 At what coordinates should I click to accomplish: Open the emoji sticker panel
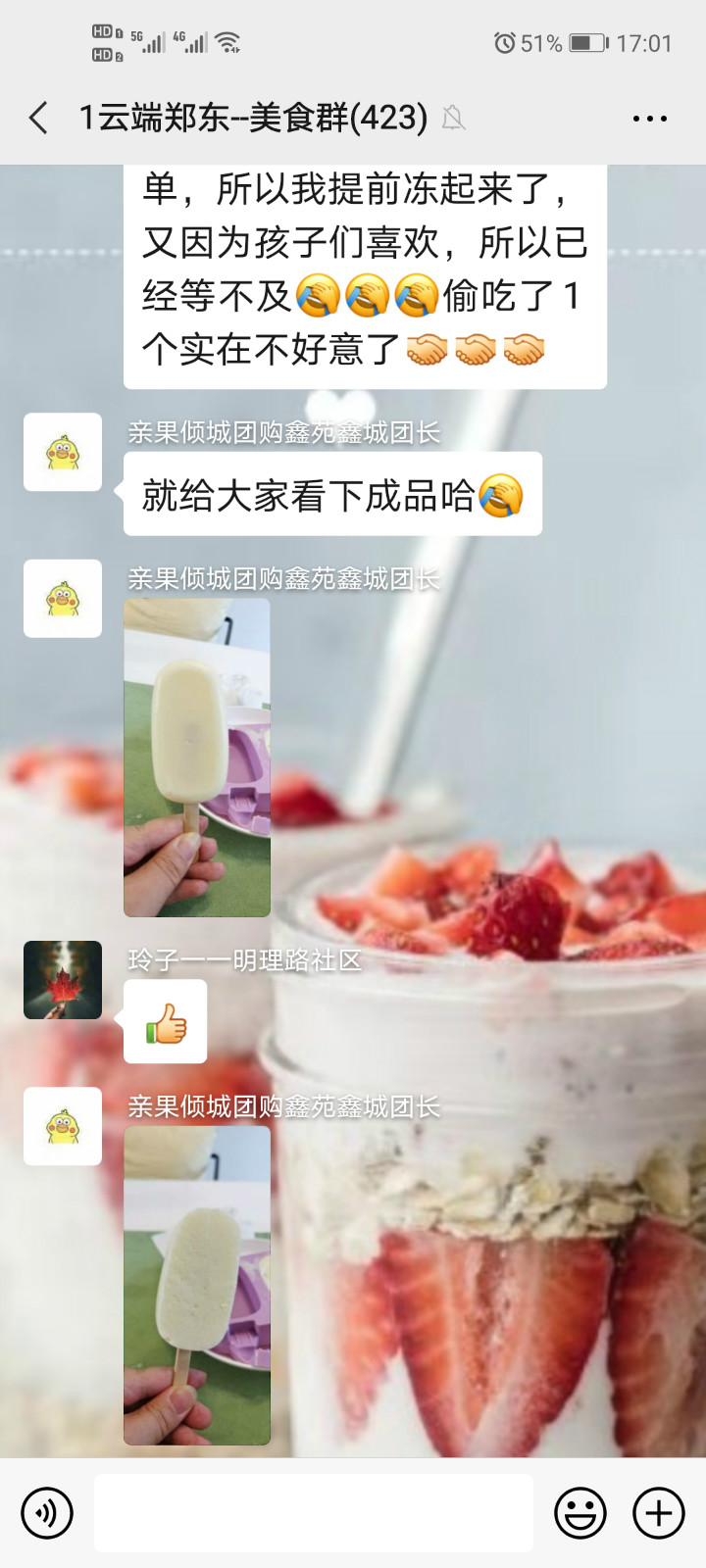pyautogui.click(x=580, y=1513)
